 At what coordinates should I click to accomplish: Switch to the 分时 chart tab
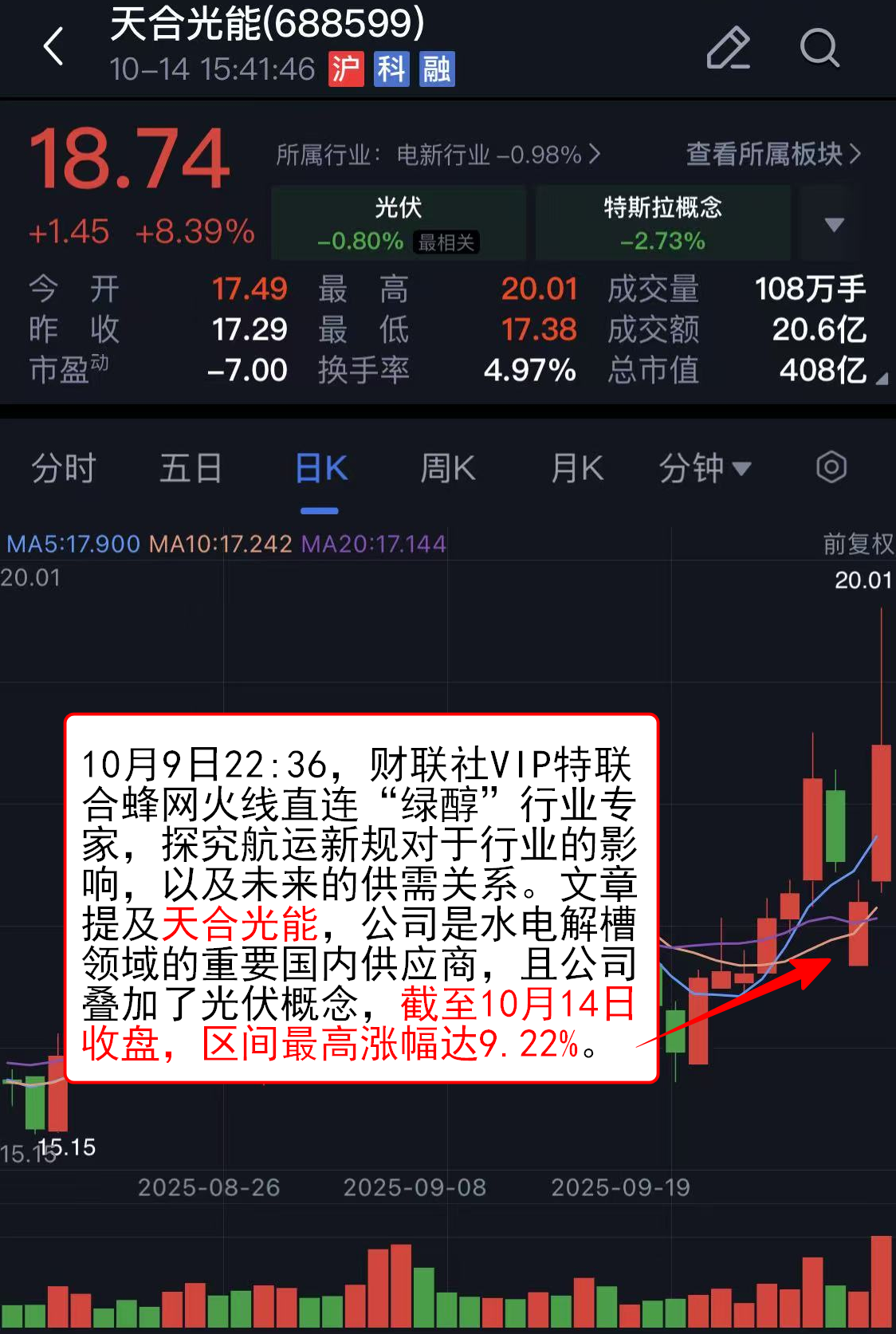(64, 468)
